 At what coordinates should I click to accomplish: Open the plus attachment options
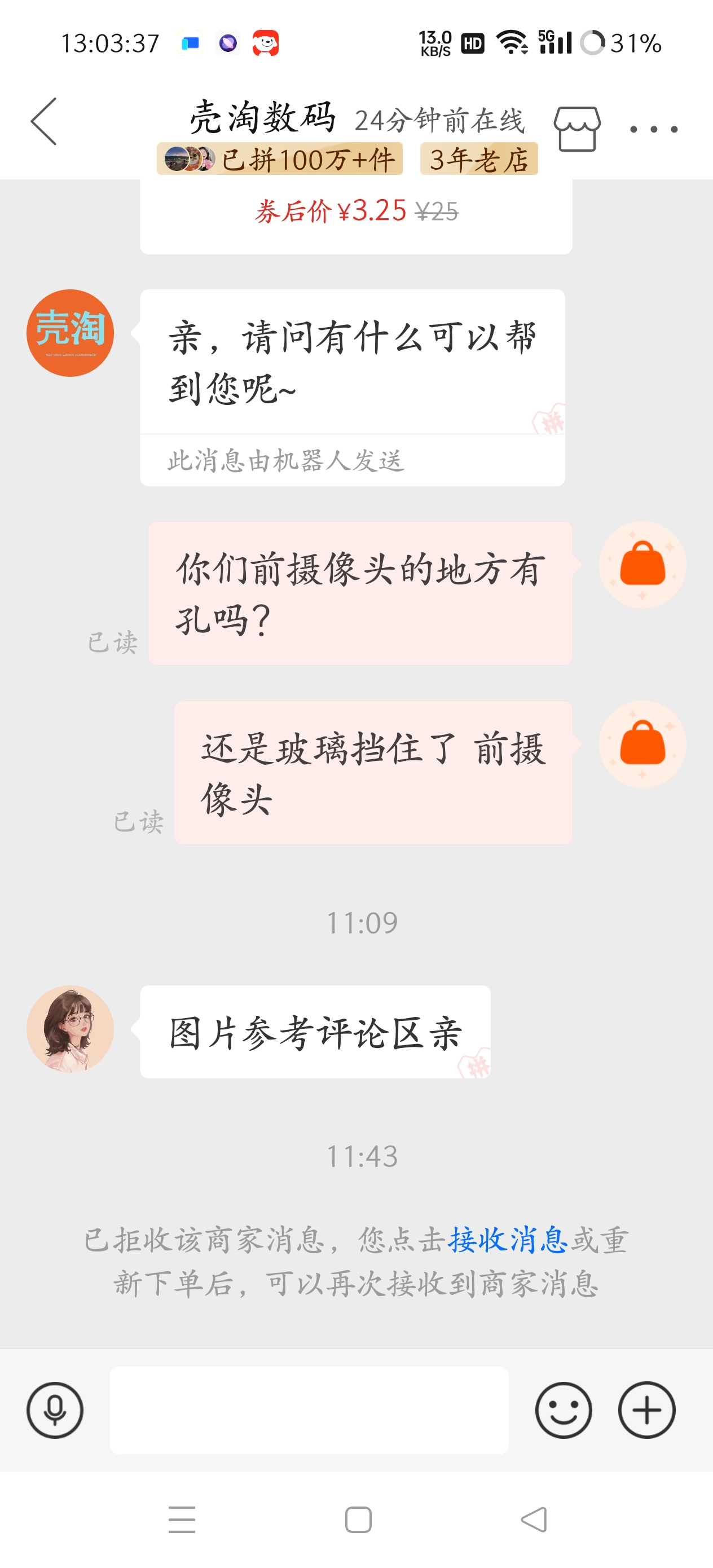click(646, 1410)
